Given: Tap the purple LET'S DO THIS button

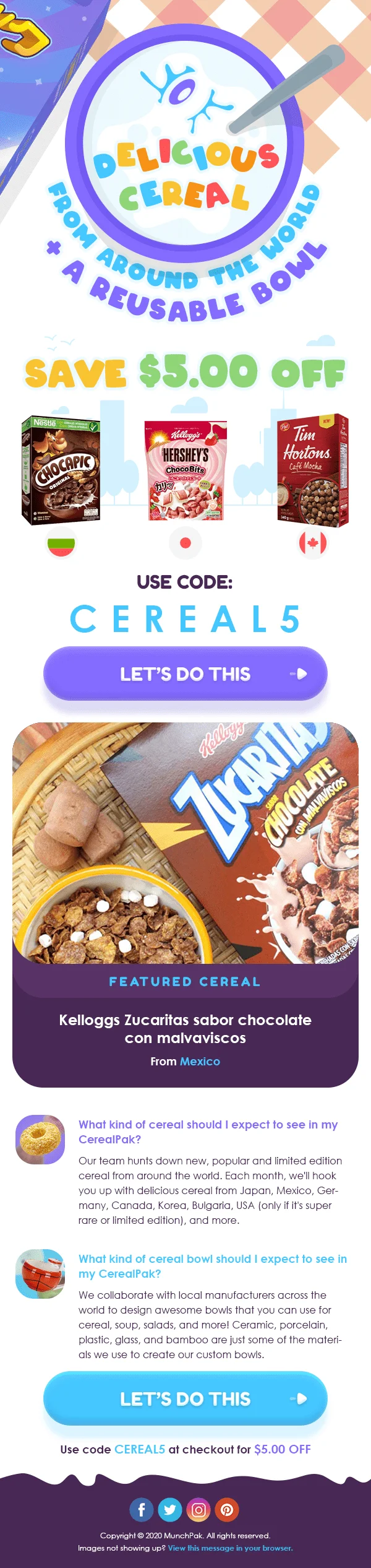Looking at the screenshot, I should point(185,674).
